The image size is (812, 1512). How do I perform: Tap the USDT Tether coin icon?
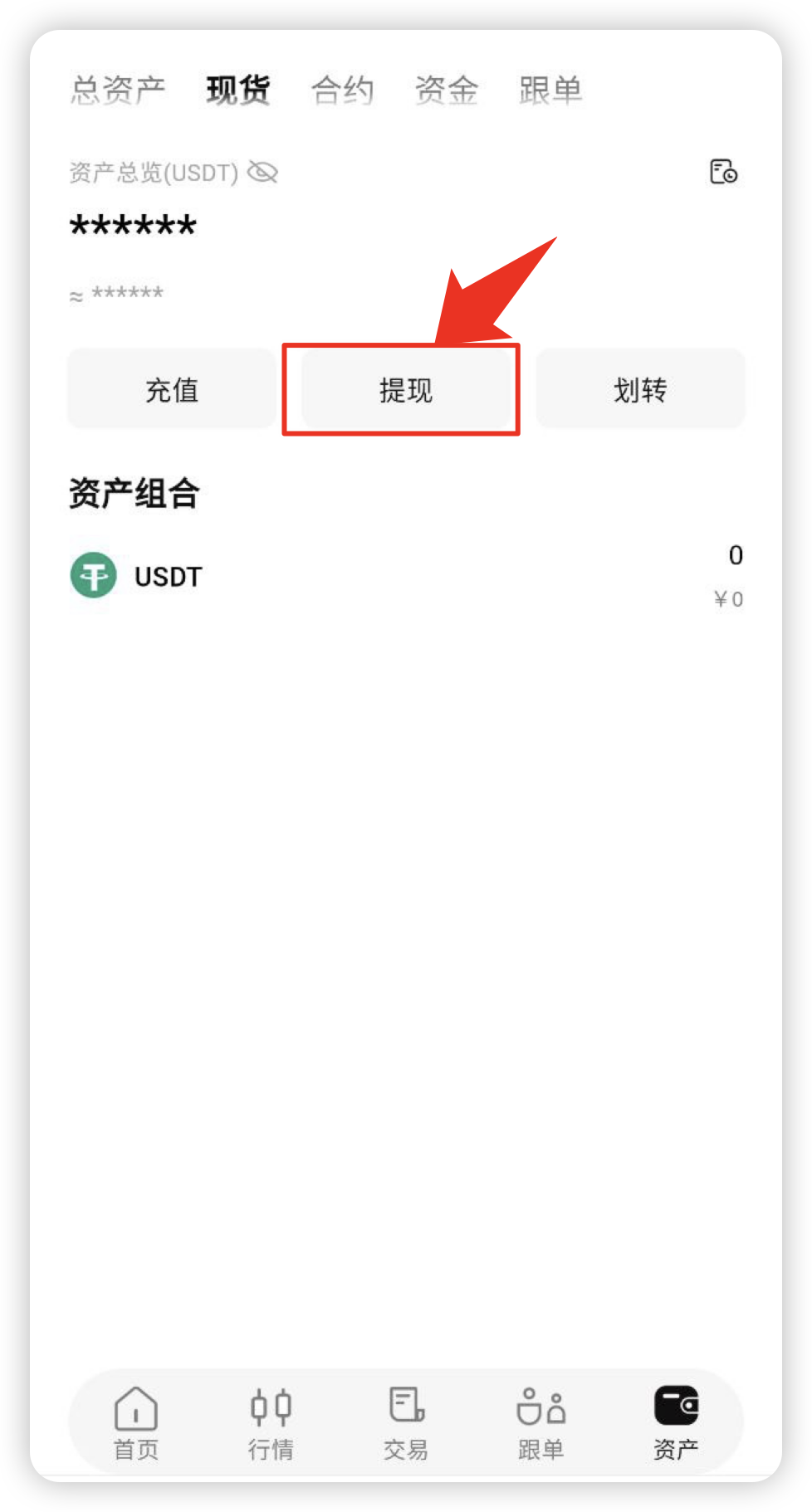pyautogui.click(x=93, y=575)
